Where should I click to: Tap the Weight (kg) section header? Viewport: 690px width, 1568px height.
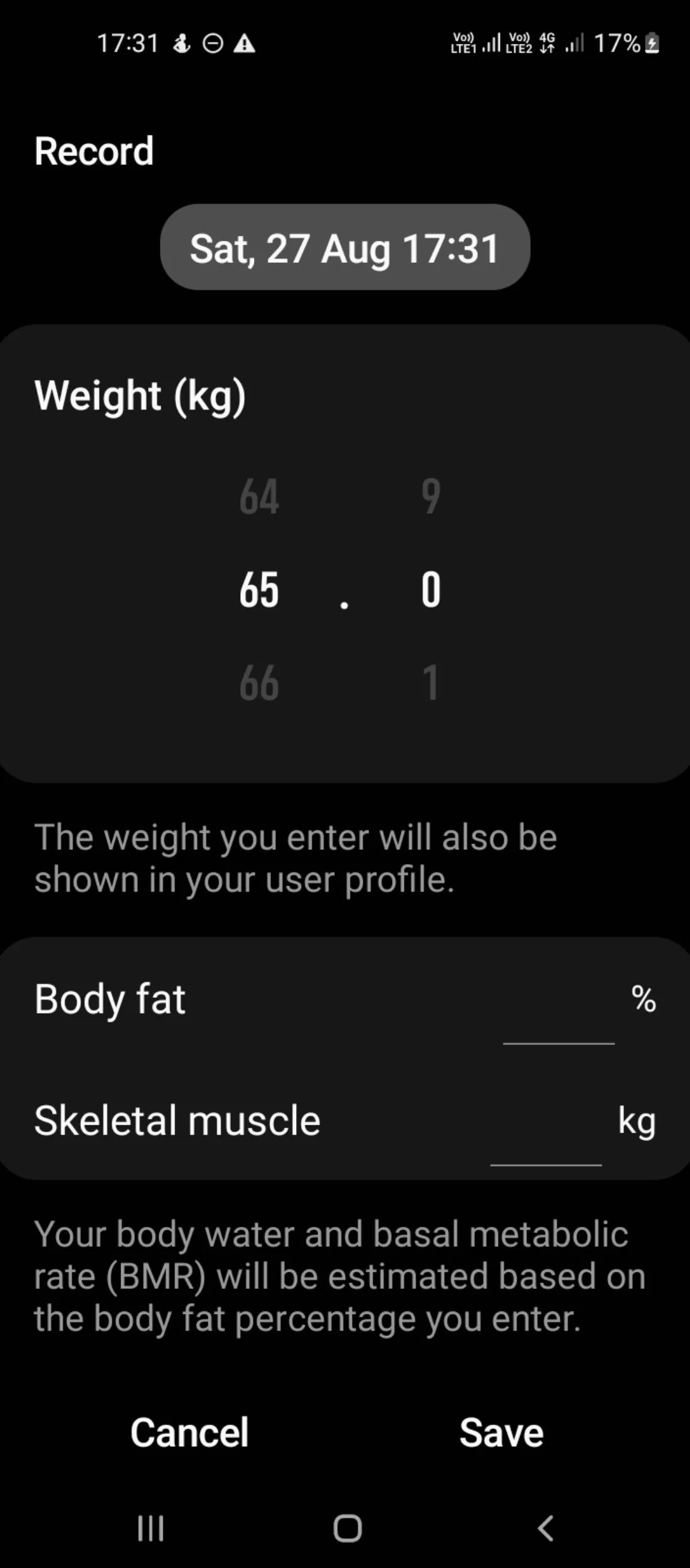(139, 395)
